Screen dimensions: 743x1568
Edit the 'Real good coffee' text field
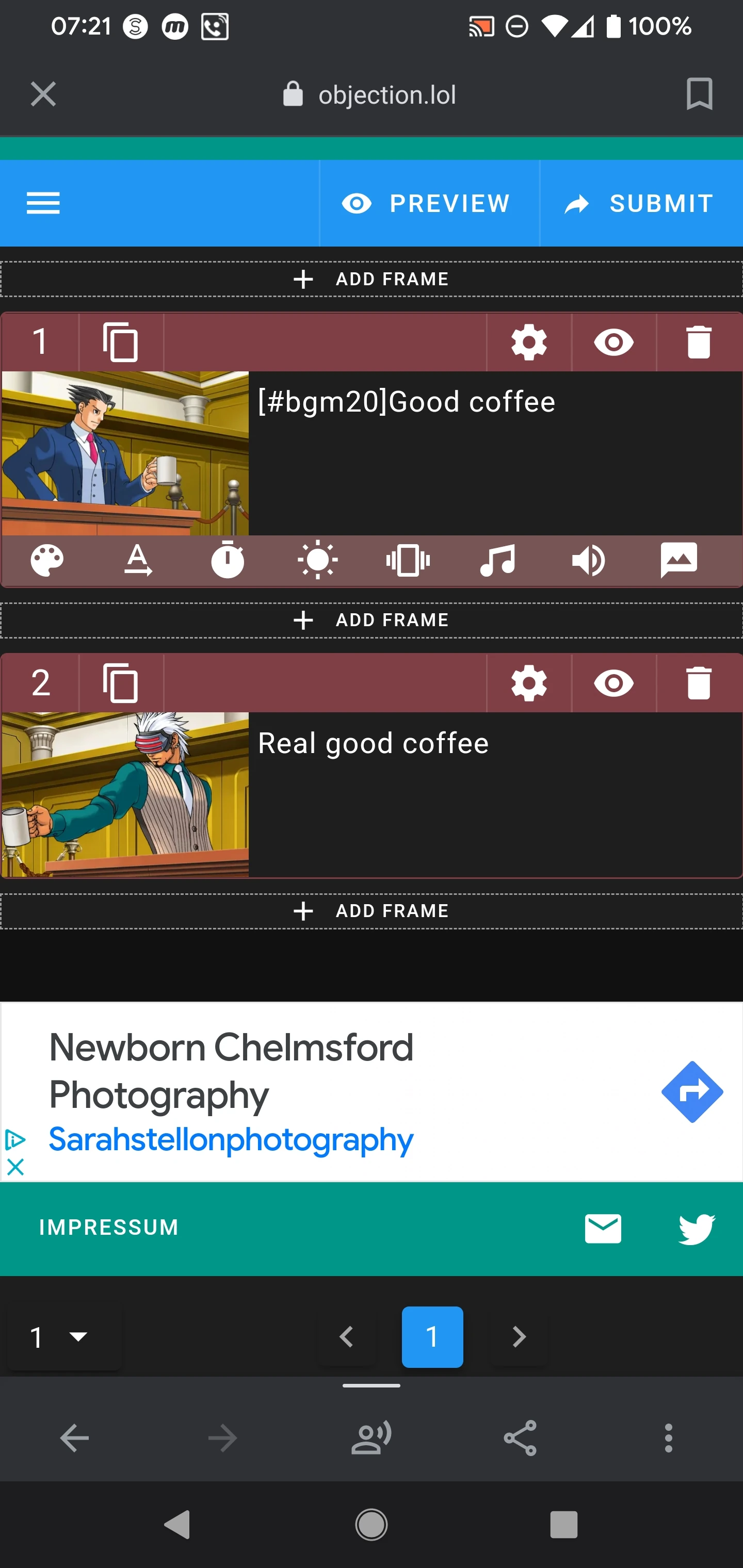[x=495, y=794]
